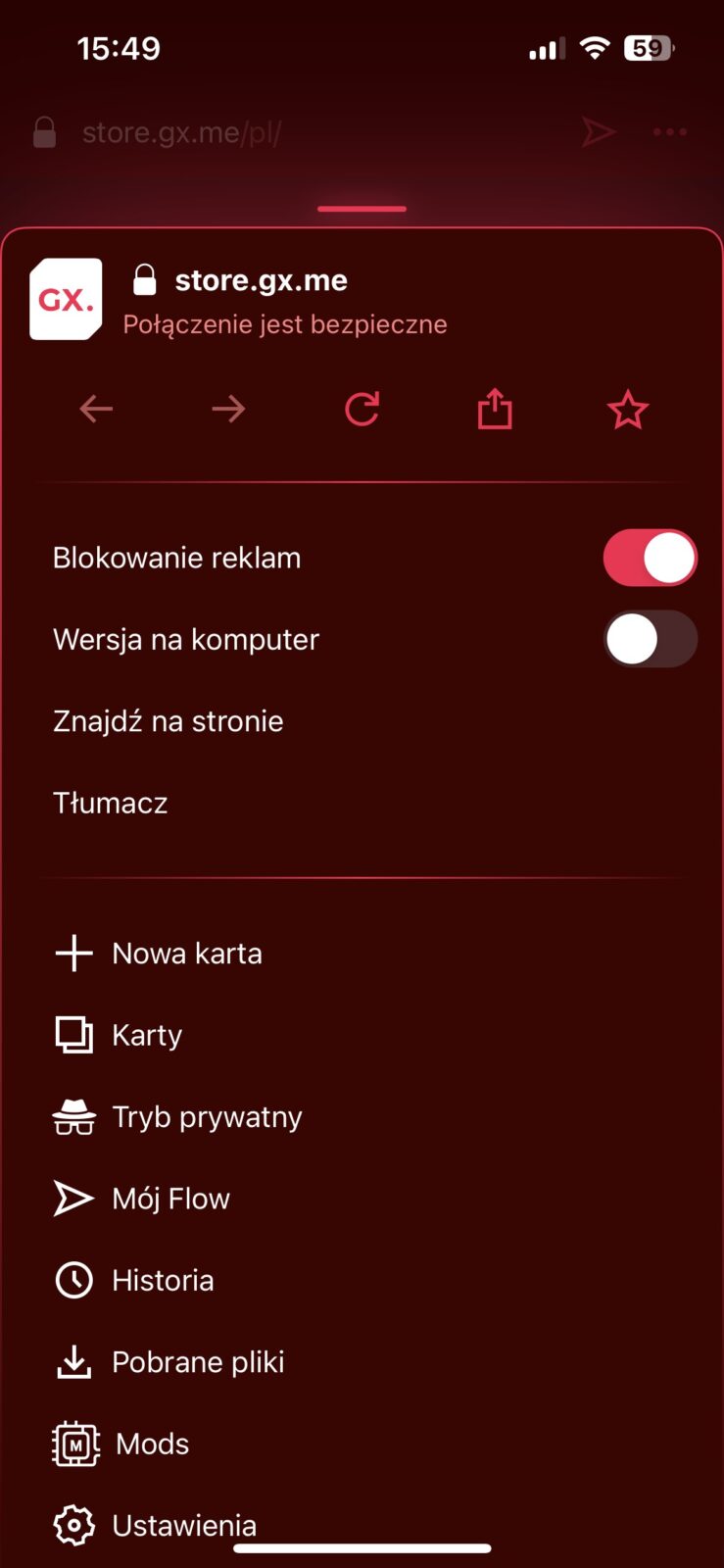Disable Blokowanie reklam toggle

pyautogui.click(x=650, y=558)
